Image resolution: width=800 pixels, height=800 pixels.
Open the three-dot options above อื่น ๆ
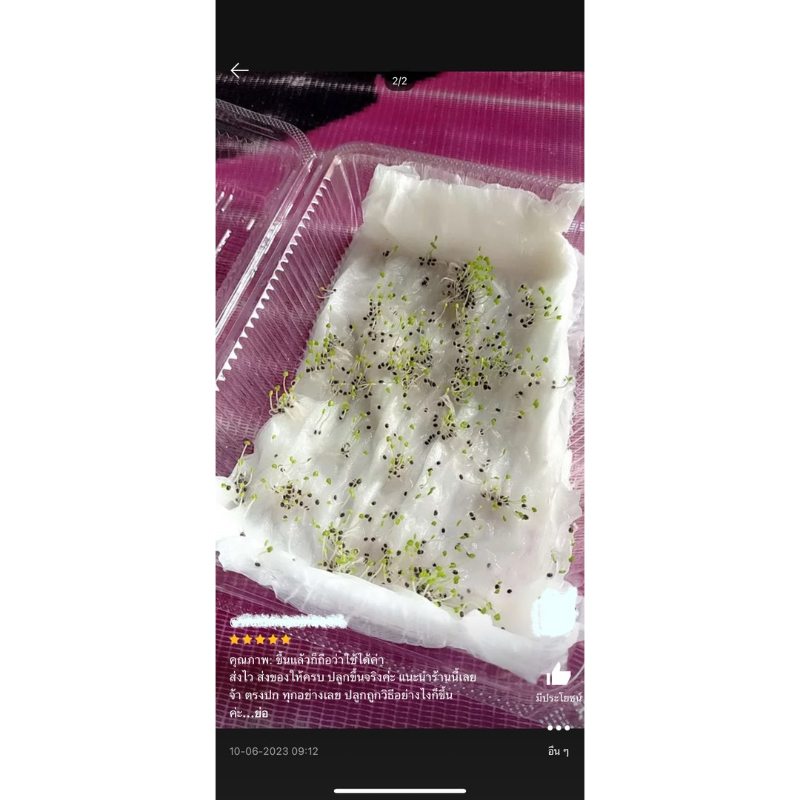[558, 728]
